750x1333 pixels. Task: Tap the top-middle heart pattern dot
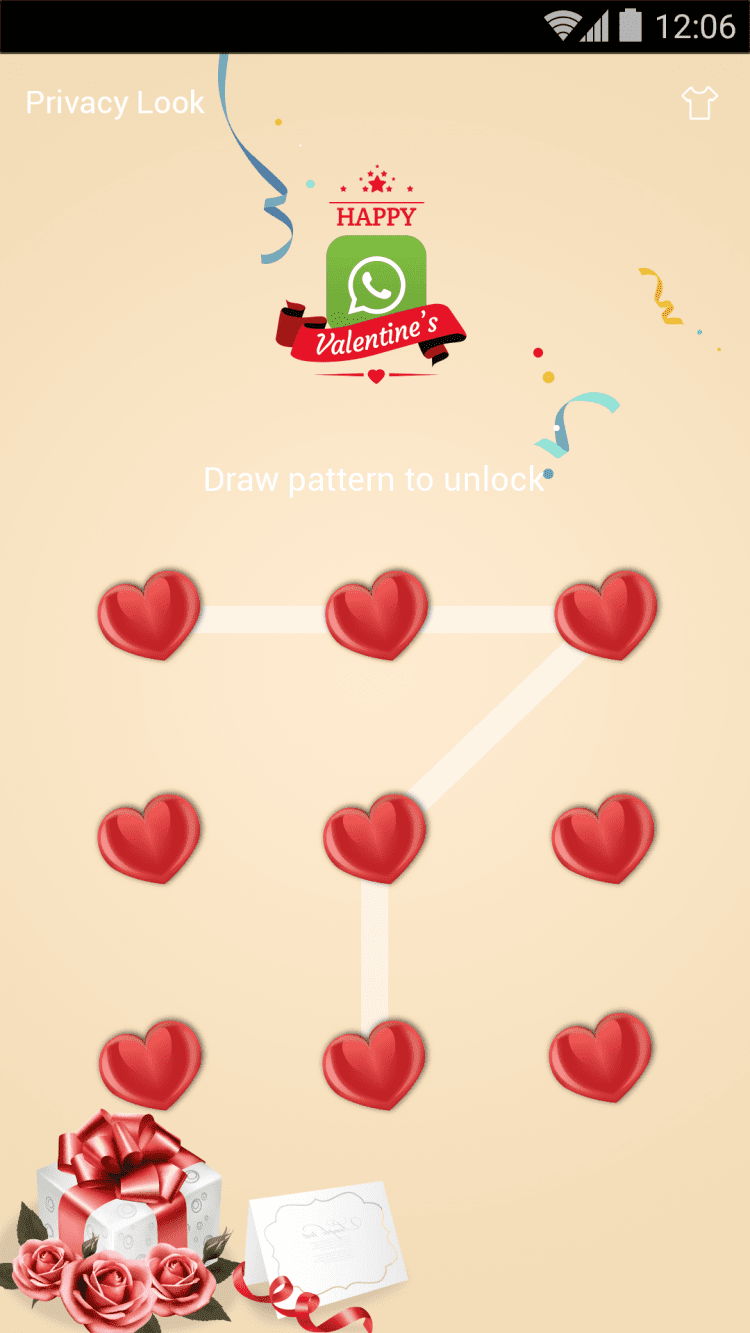[376, 614]
